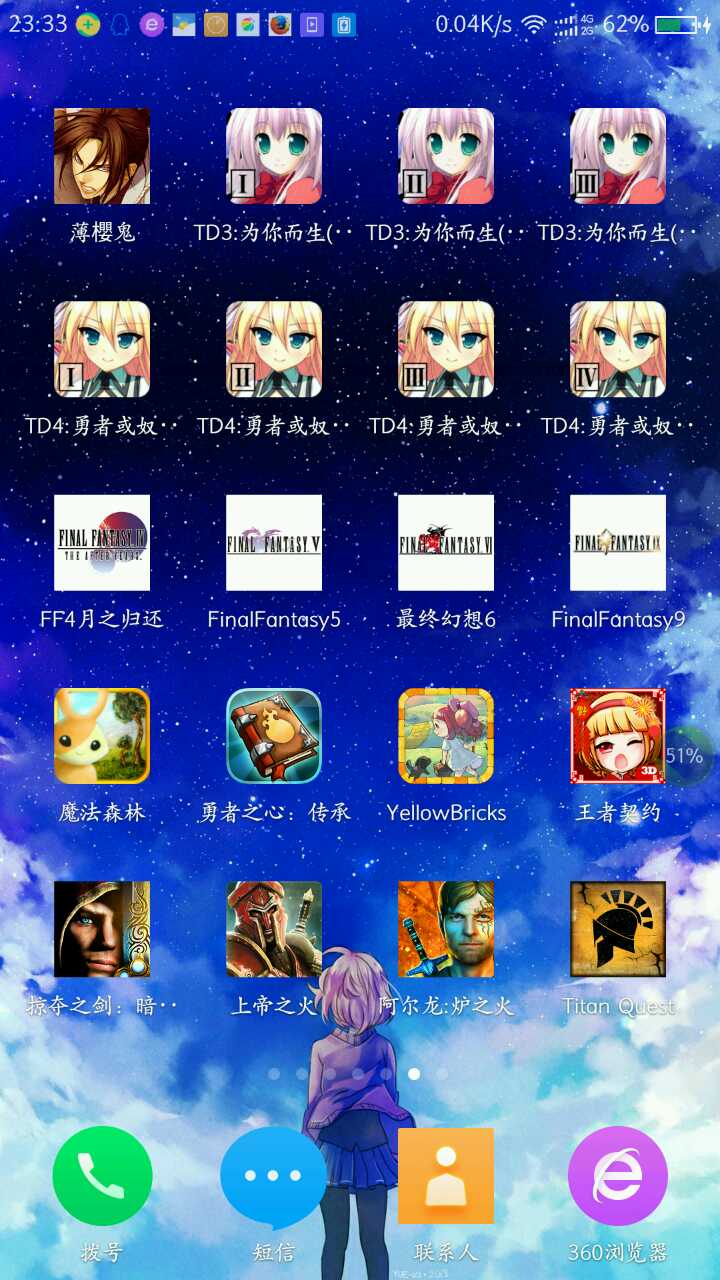Launch 勇者之心：传承
720x1280 pixels.
274,735
